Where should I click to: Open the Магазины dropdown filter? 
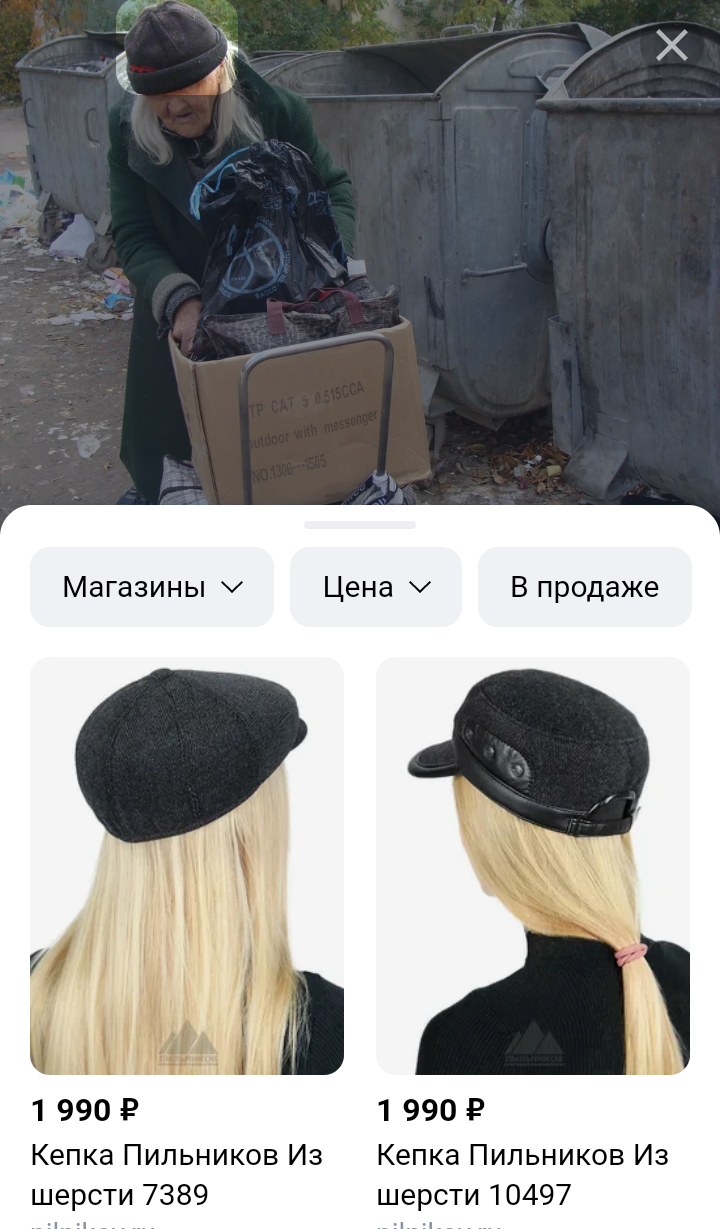(x=152, y=587)
